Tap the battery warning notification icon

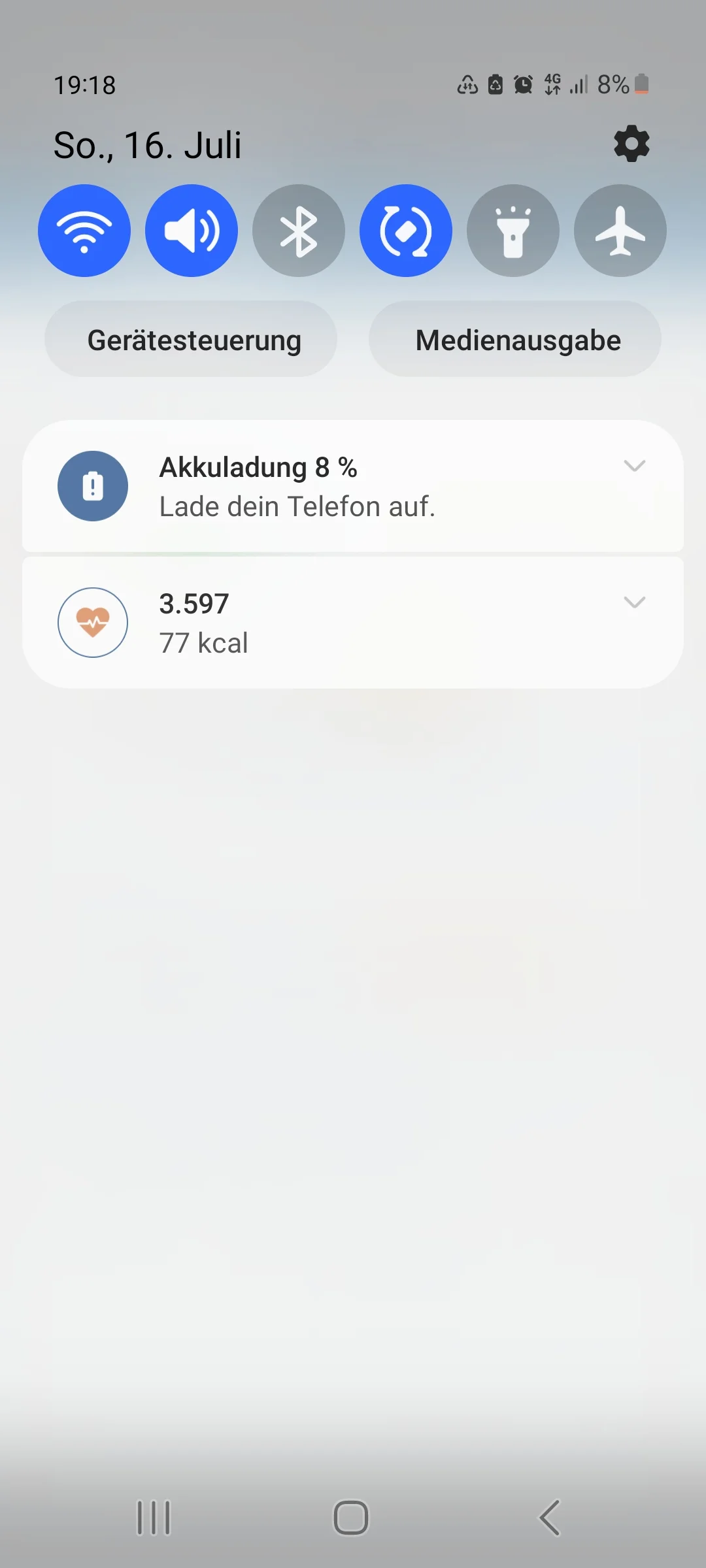(93, 486)
